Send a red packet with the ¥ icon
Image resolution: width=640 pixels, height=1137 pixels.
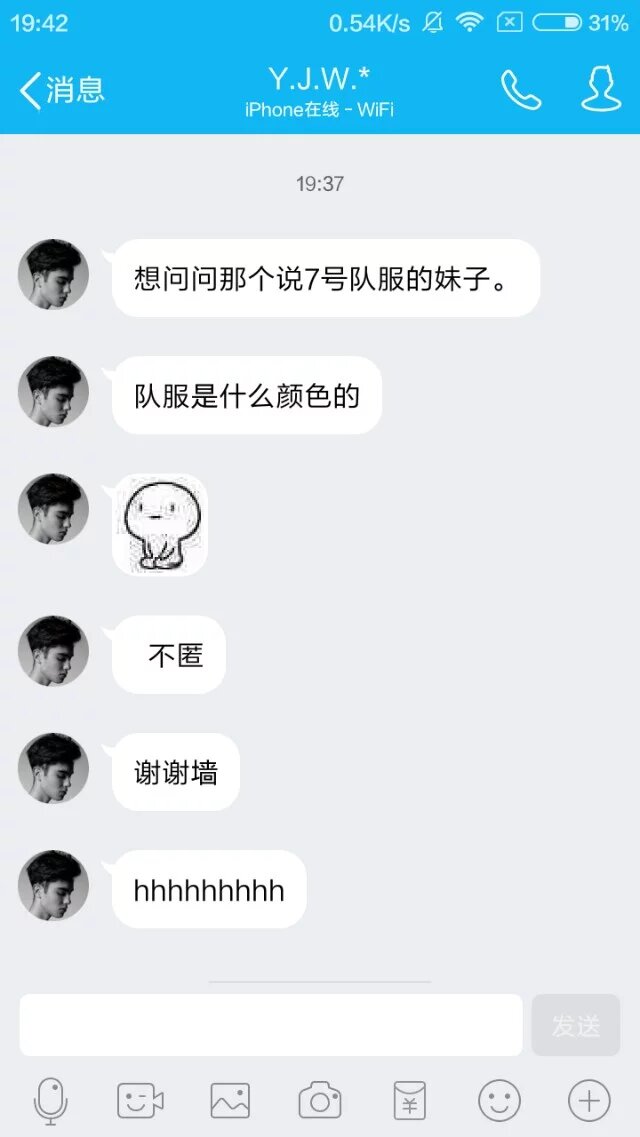click(x=410, y=1101)
